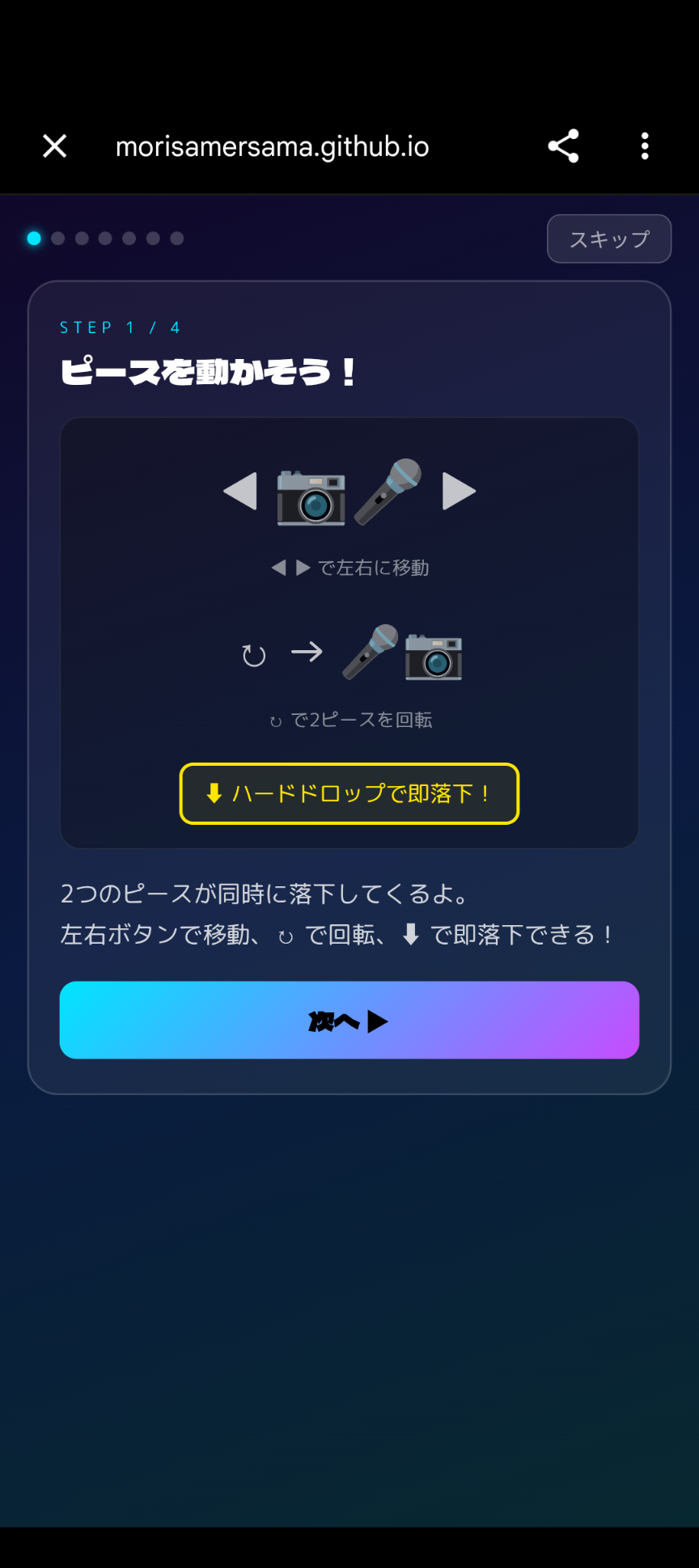The height and width of the screenshot is (1568, 699).
Task: Close the browser custom tab
Action: click(x=54, y=146)
